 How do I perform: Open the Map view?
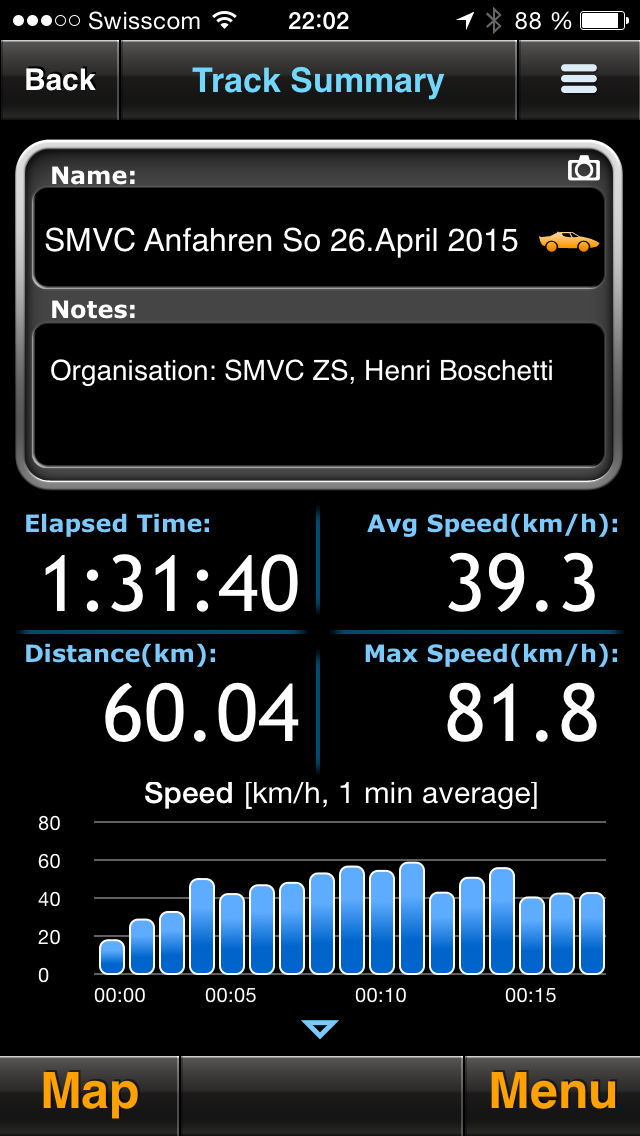90,1092
